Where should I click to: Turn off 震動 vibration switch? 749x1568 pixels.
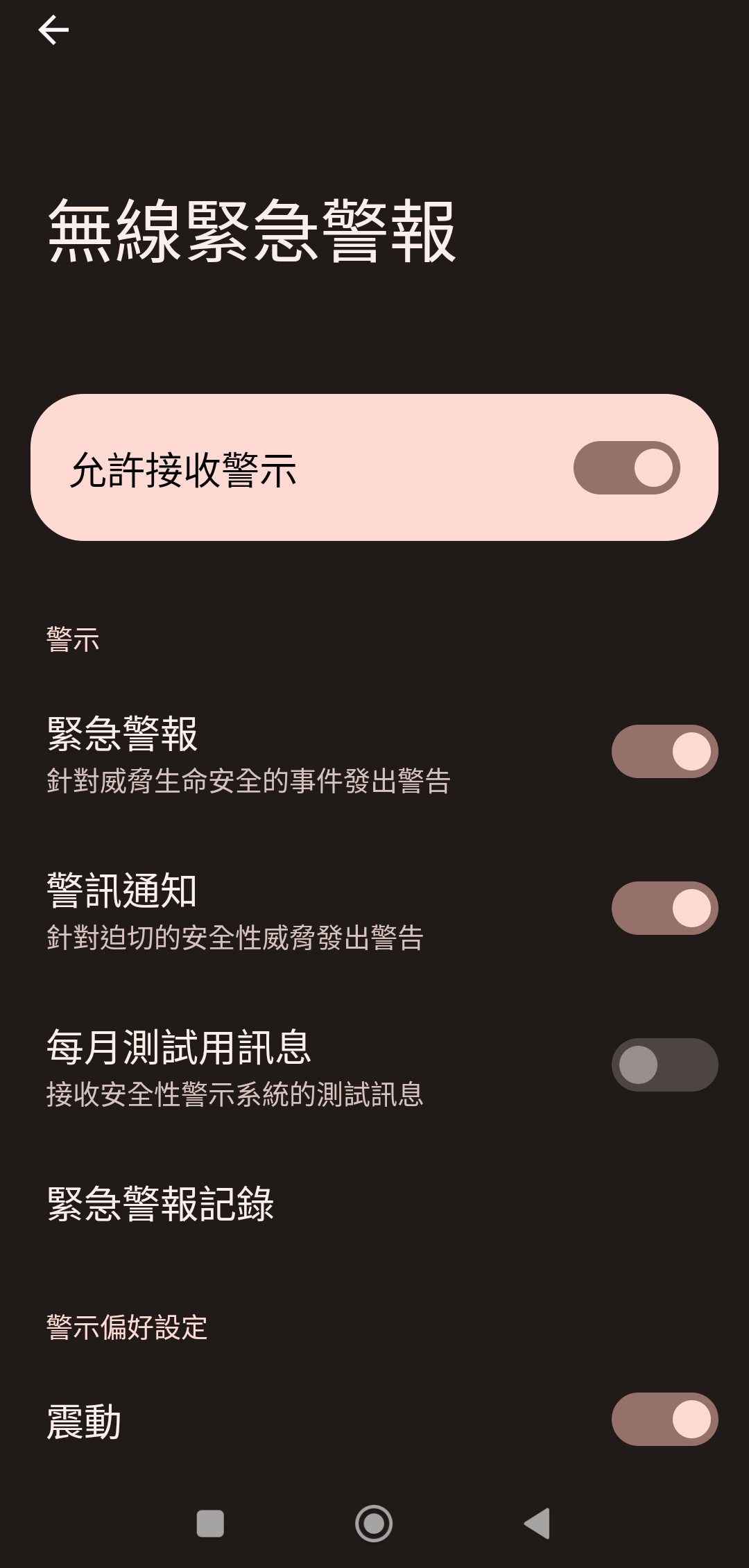click(664, 1420)
